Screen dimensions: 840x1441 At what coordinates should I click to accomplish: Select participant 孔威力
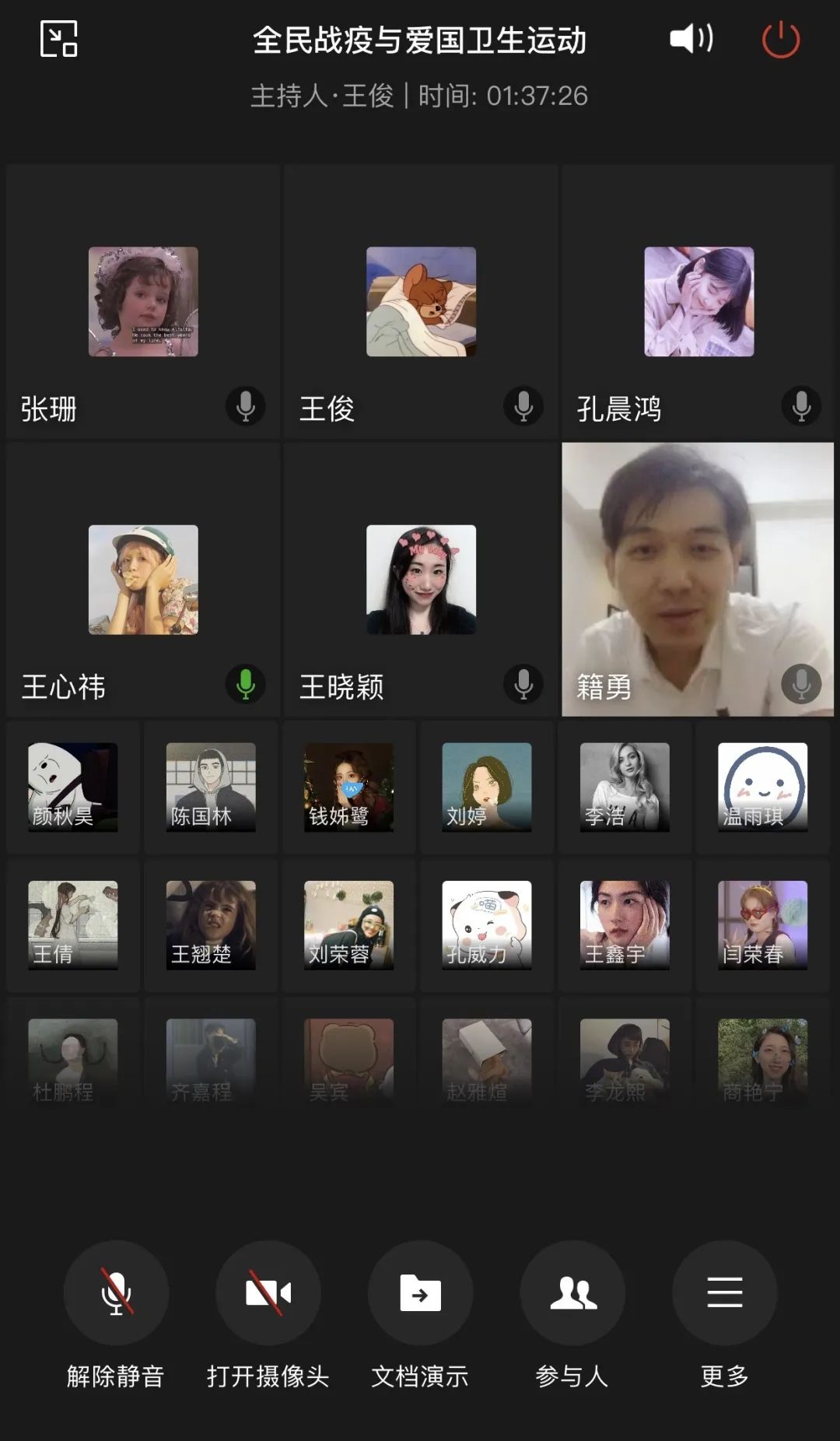tap(487, 924)
